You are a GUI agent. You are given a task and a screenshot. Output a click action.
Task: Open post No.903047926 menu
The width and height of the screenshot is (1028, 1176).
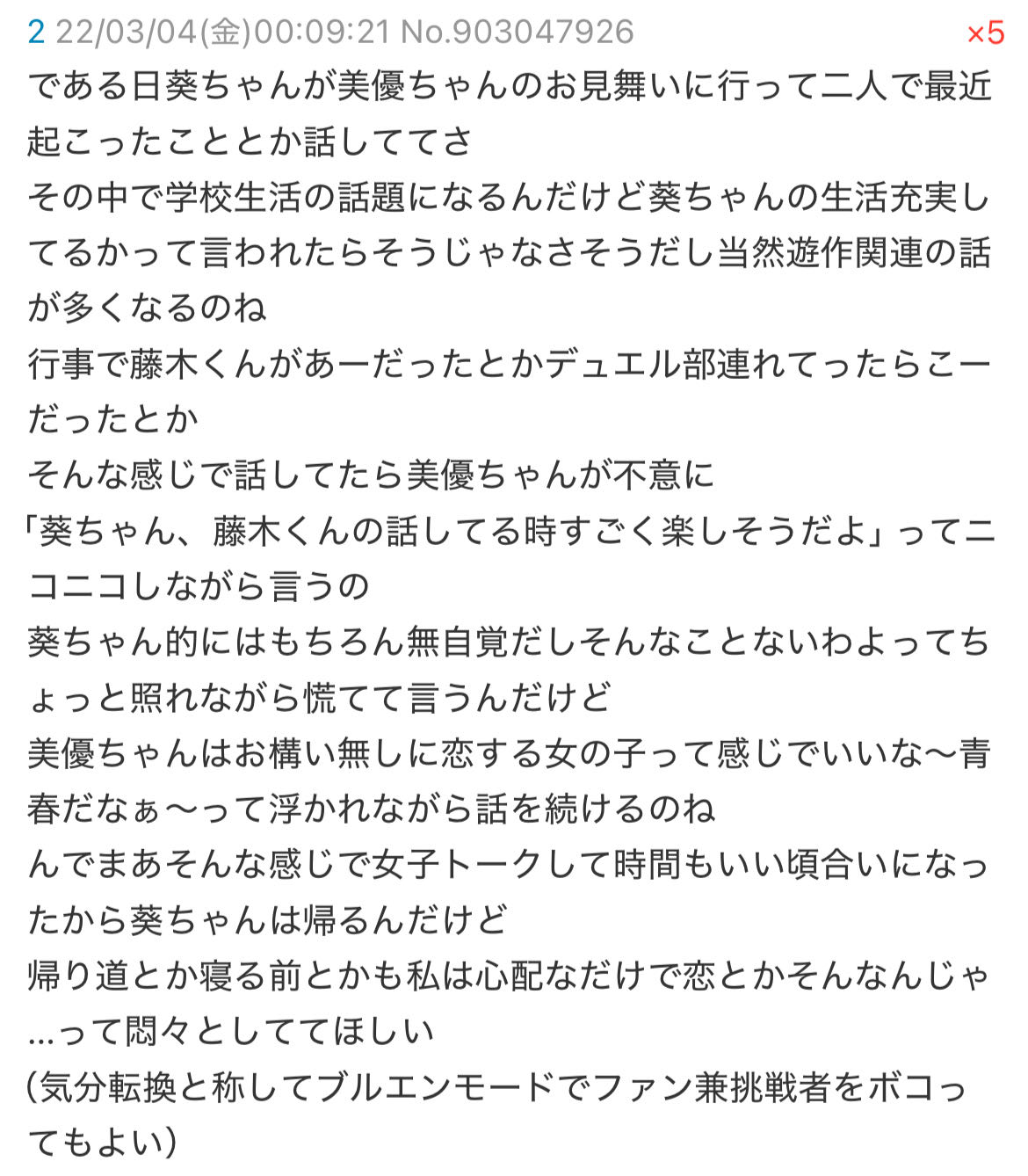coord(517,33)
